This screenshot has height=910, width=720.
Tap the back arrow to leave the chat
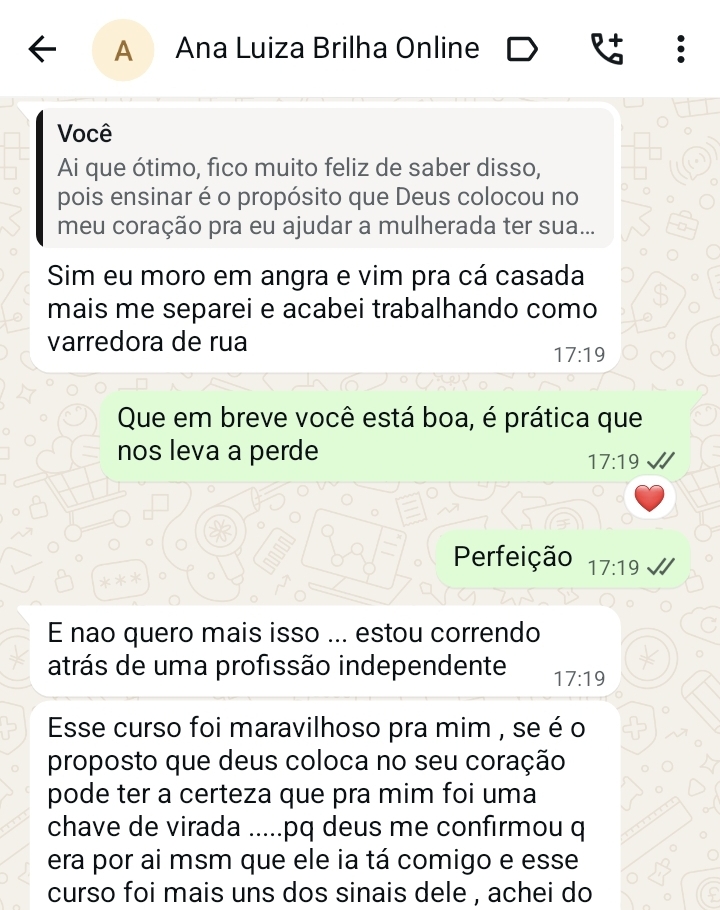pos(42,48)
